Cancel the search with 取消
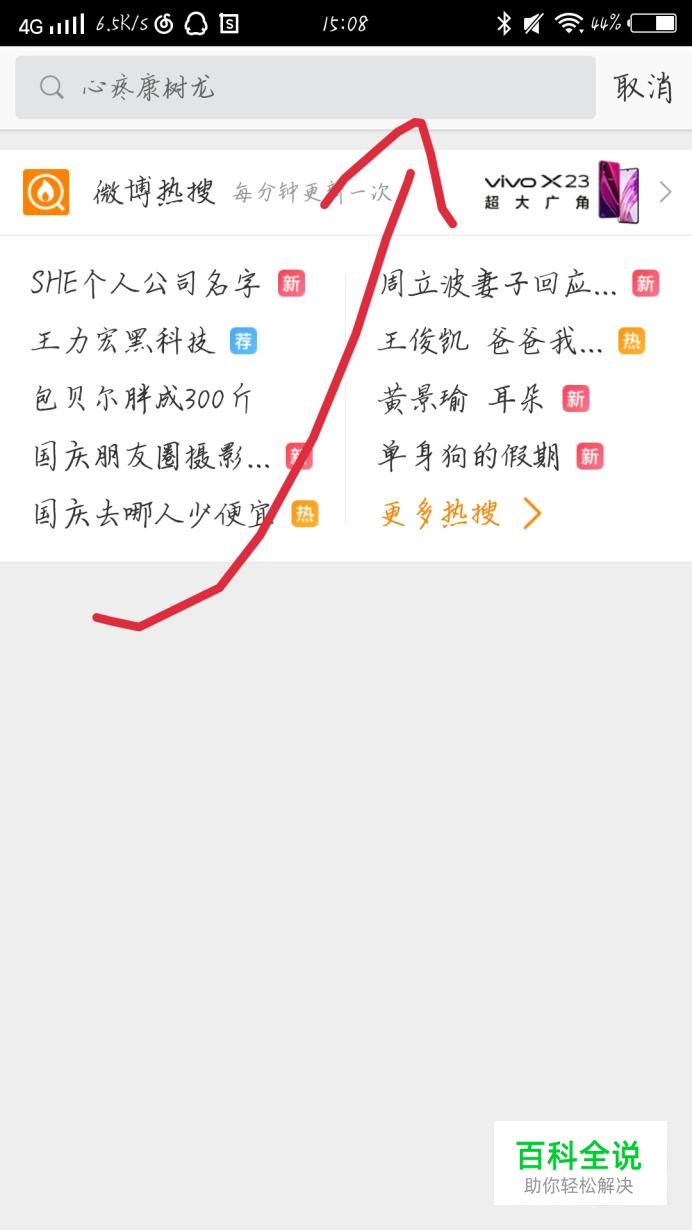 [643, 88]
